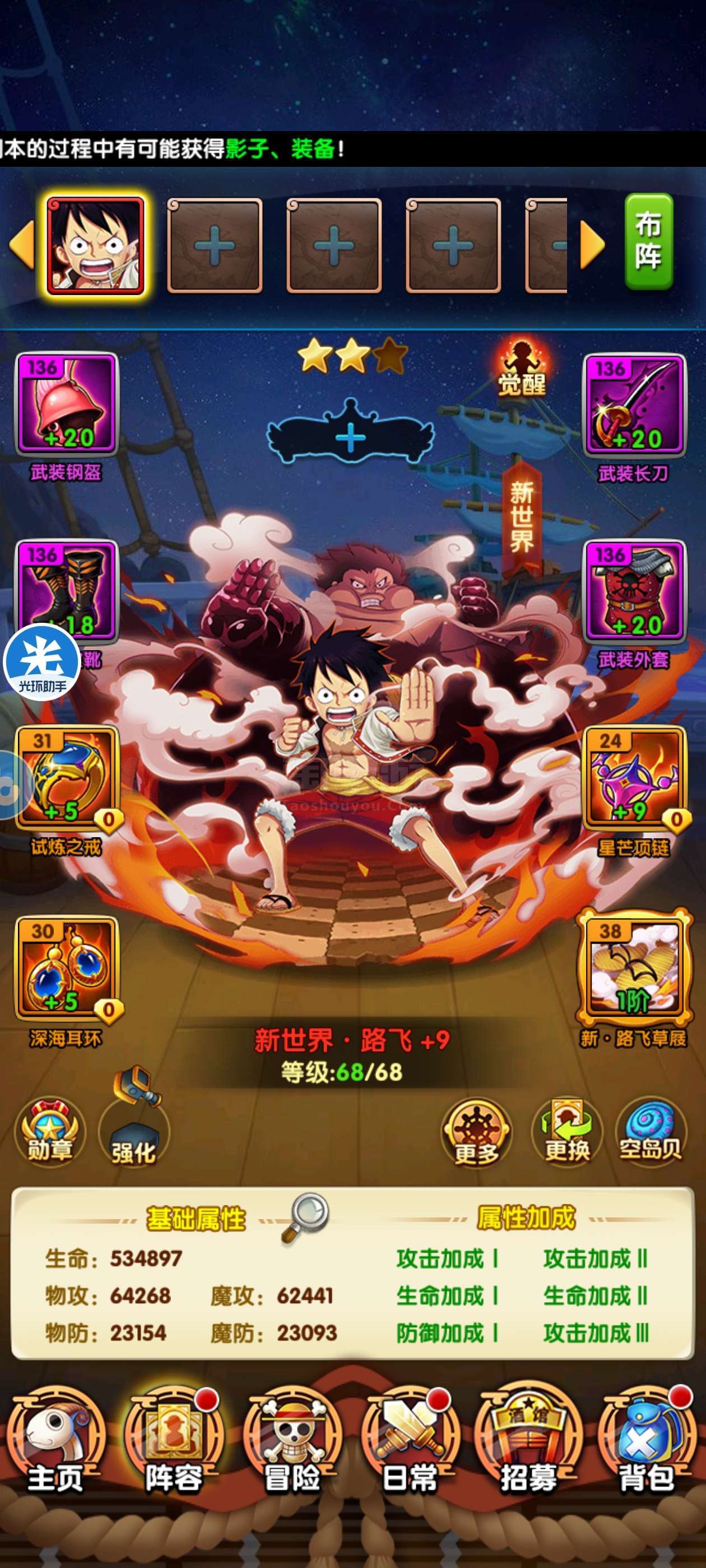
Task: Select the Luffy hero portrait slot
Action: [96, 245]
